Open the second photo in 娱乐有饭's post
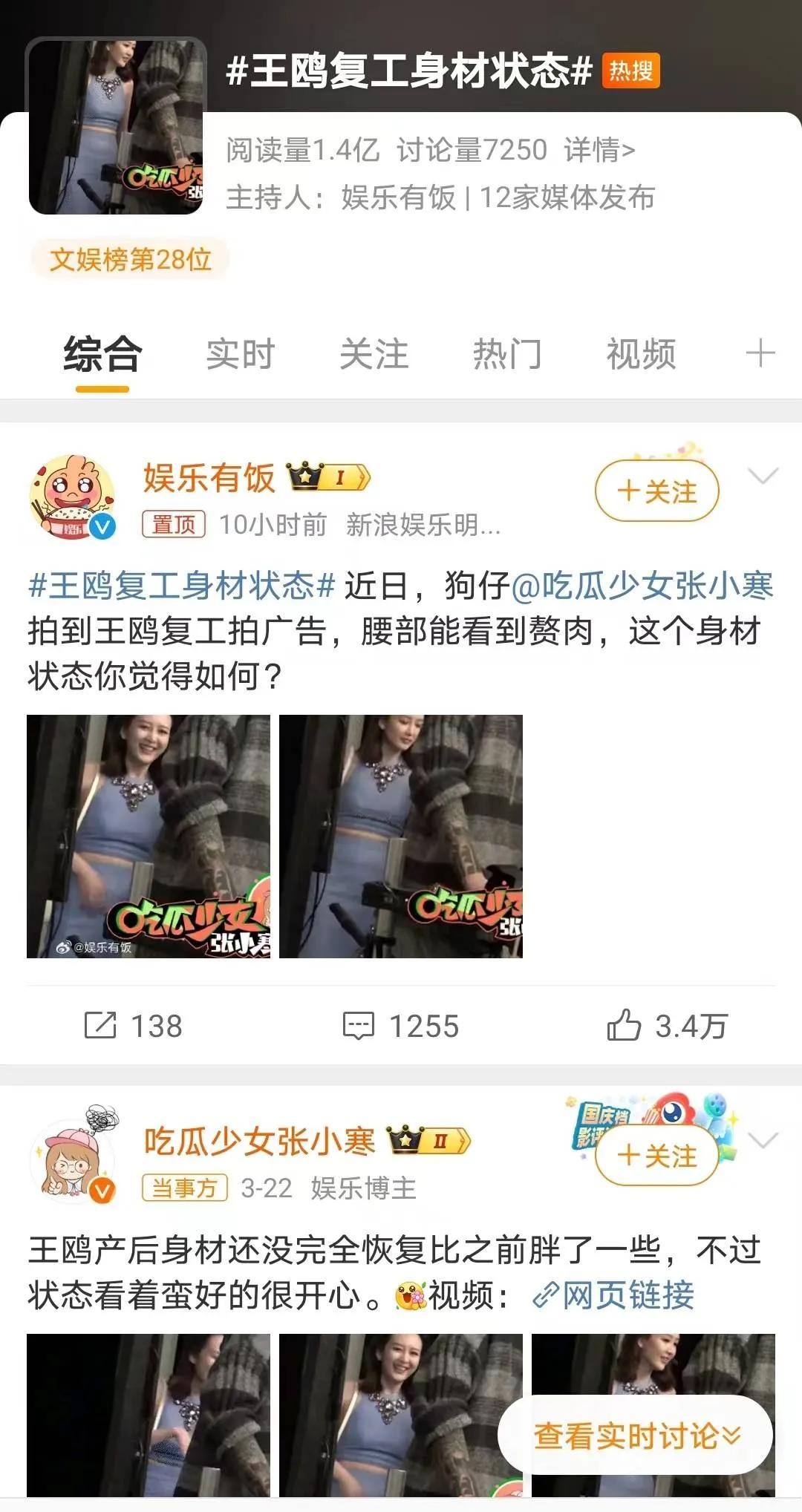This screenshot has height=1512, width=802. point(401,837)
